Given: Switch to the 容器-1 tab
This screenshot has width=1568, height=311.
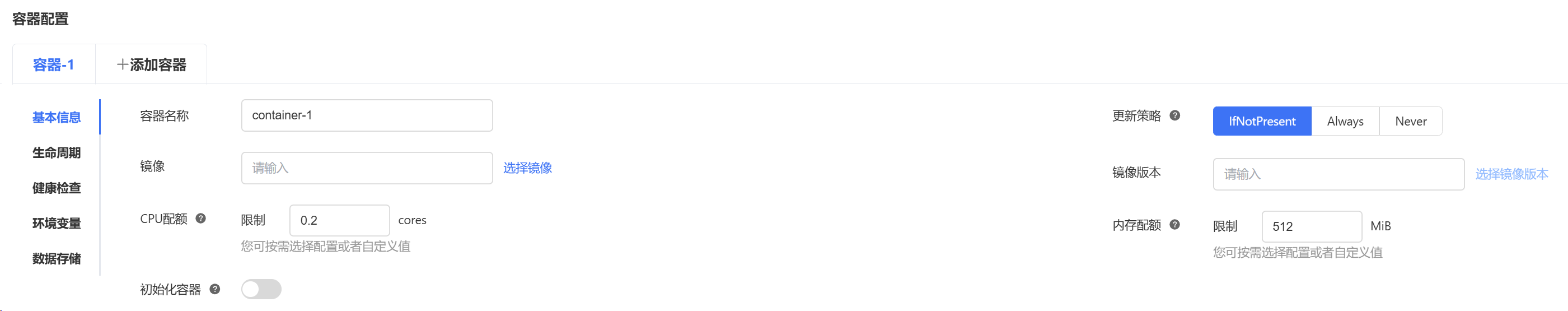Looking at the screenshot, I should coord(54,64).
